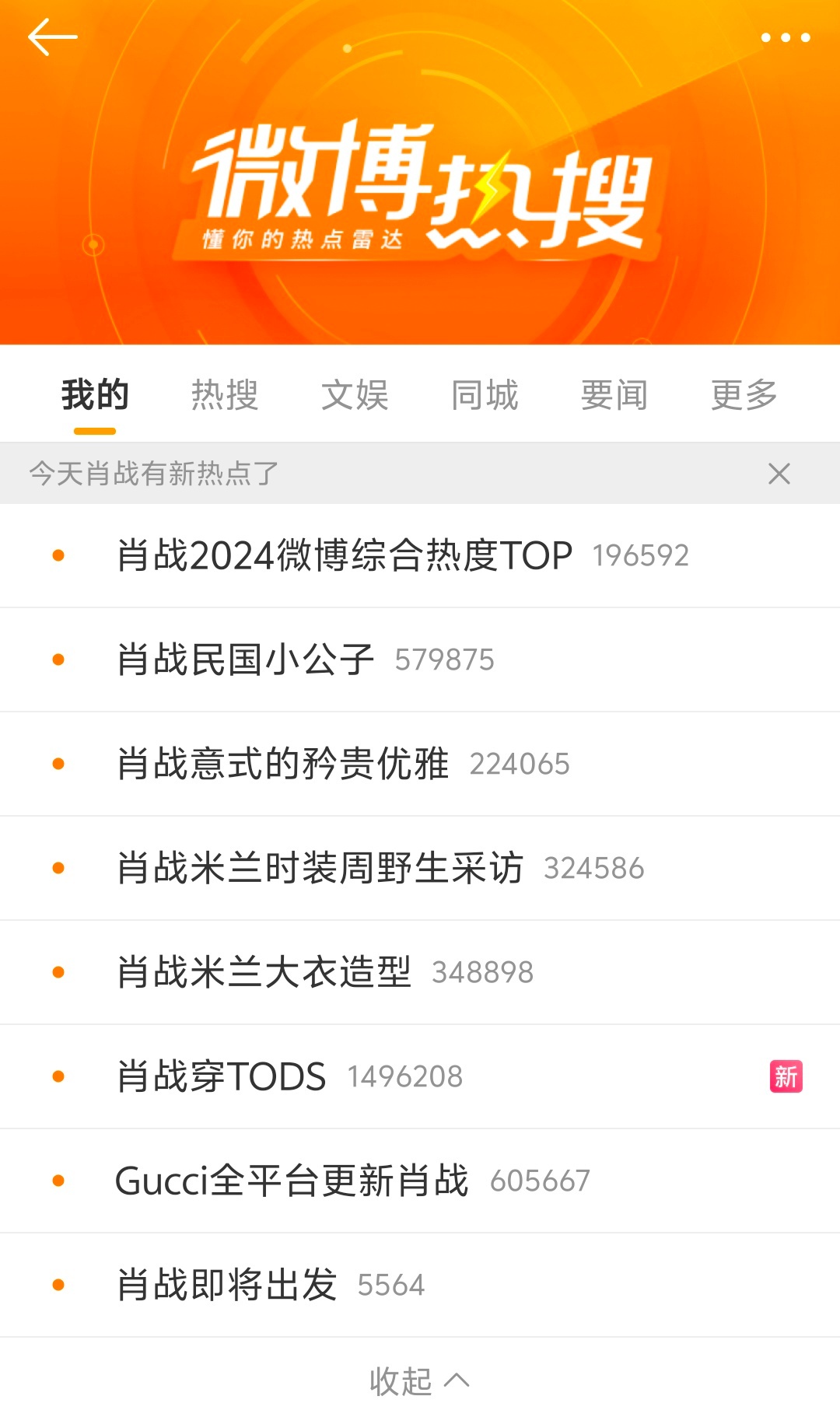Open the 更多 menu
Viewport: 840px width, 1410px height.
point(742,395)
